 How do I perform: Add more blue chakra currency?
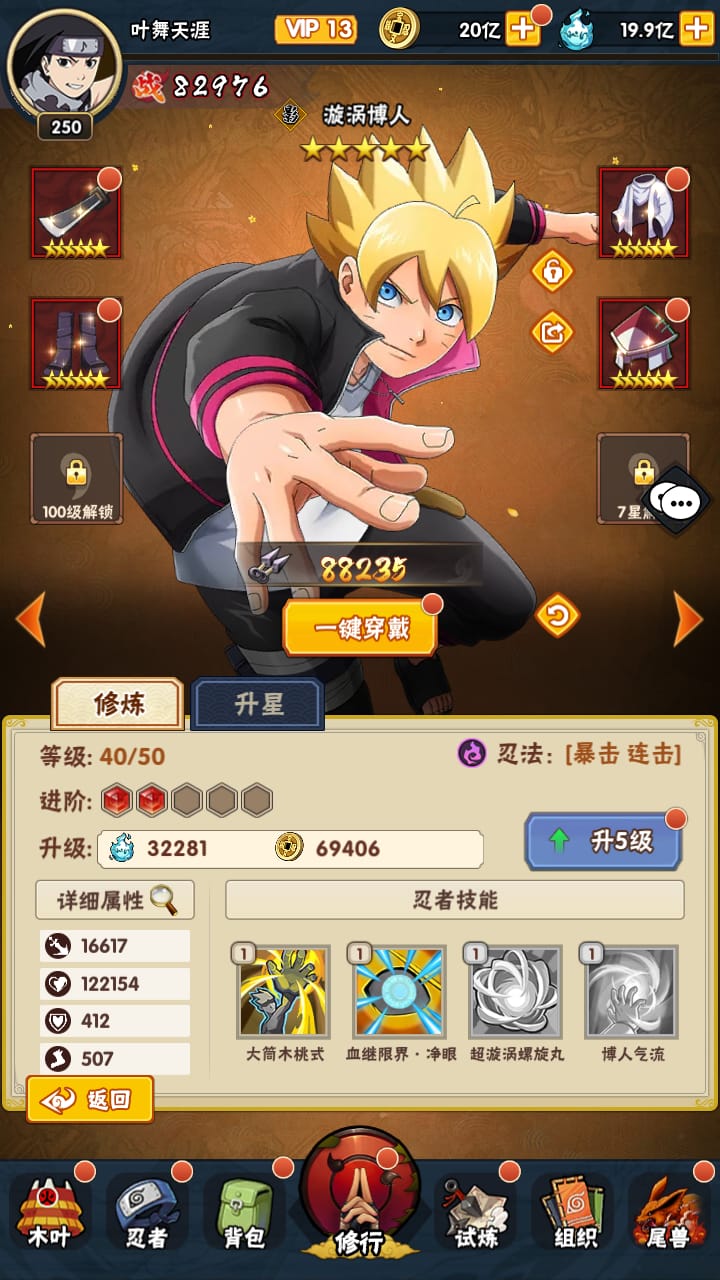tap(696, 29)
